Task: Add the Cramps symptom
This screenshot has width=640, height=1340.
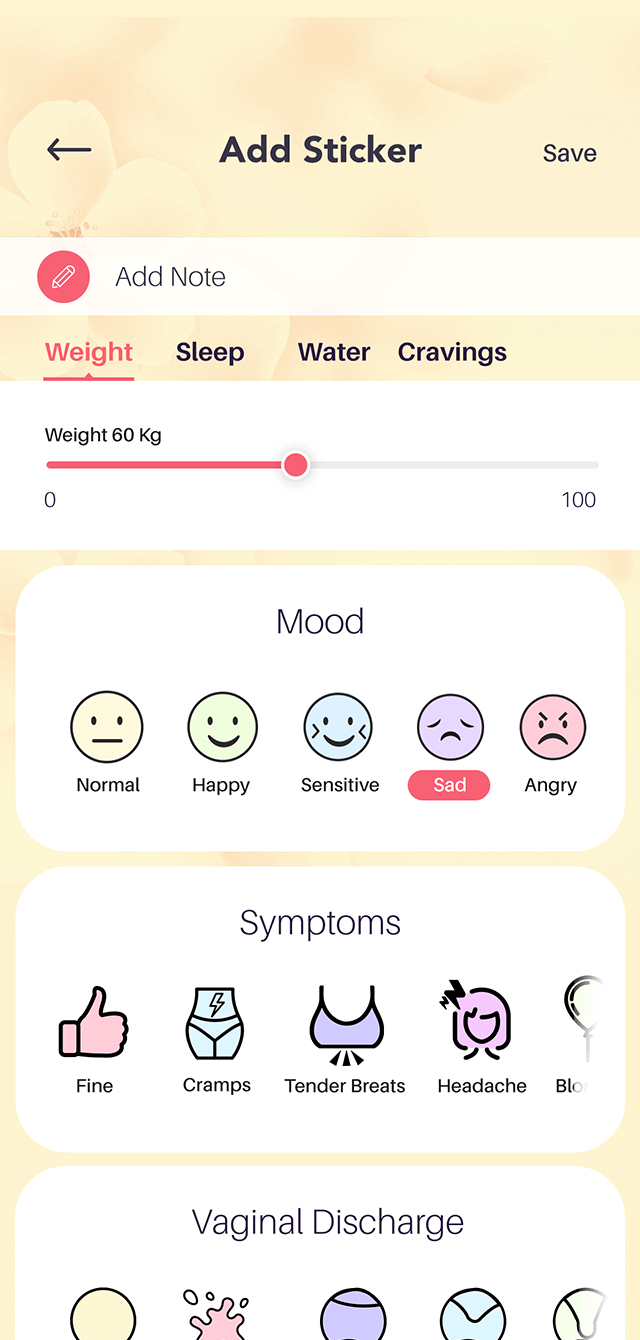Action: pyautogui.click(x=216, y=1040)
